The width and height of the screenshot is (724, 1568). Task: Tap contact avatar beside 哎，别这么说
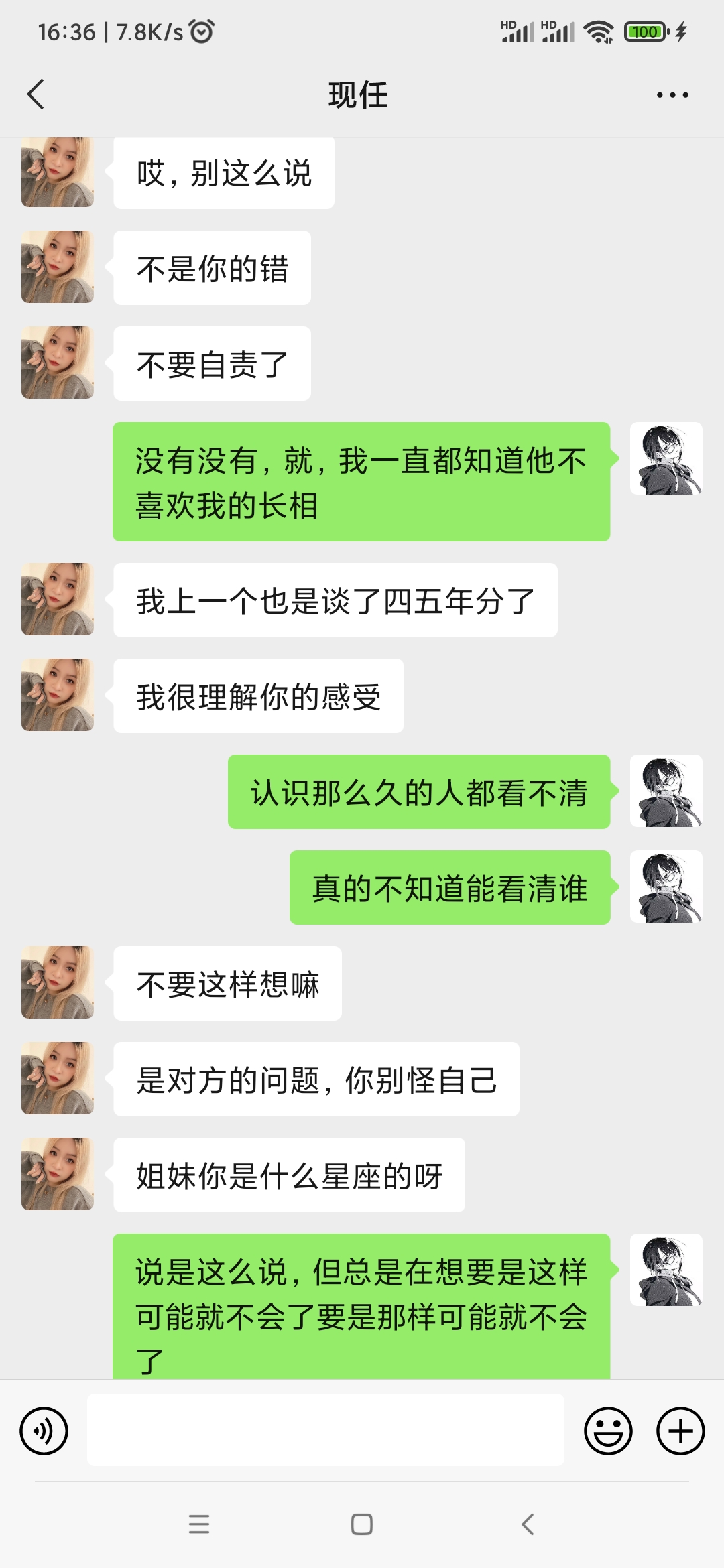click(x=58, y=173)
